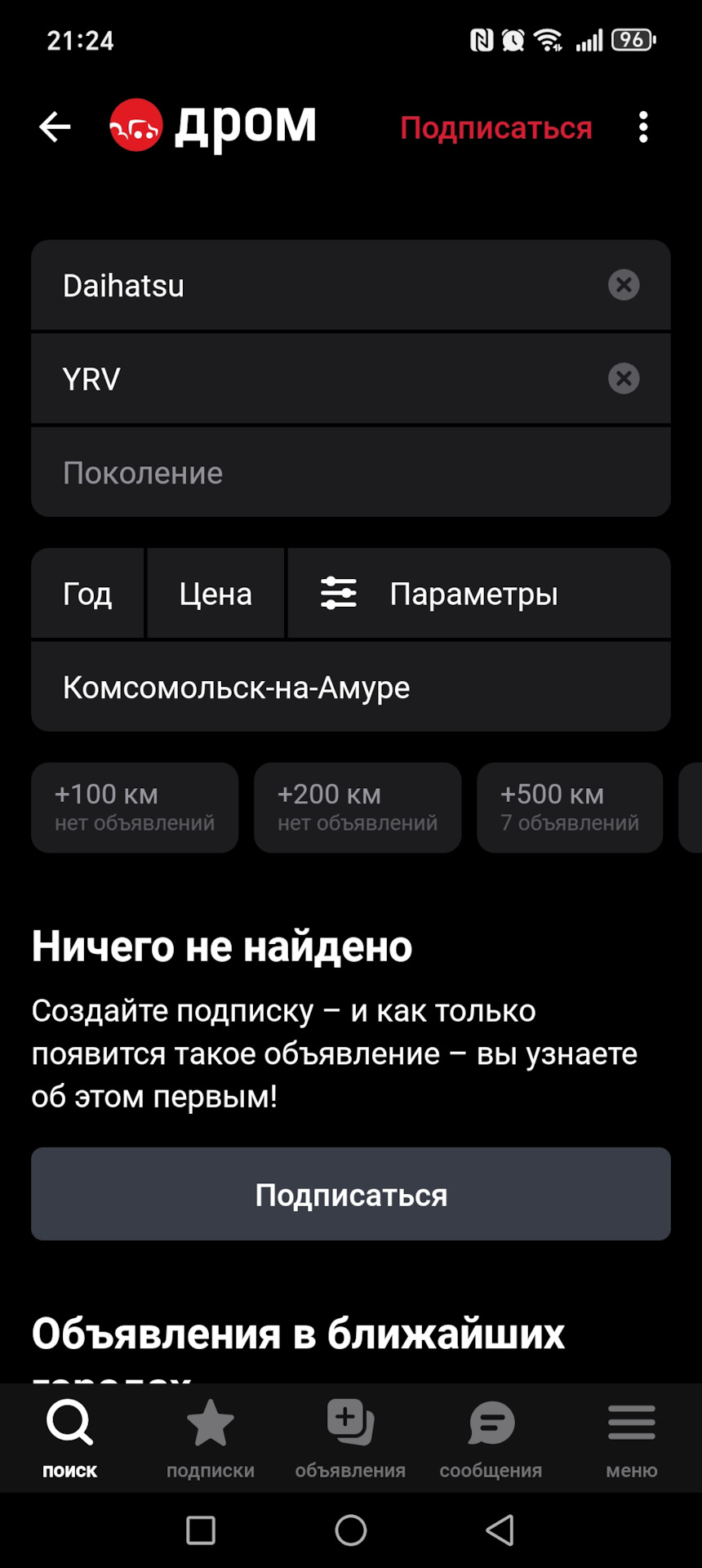Open the меню tab
This screenshot has width=702, height=1568.
coord(631,1439)
